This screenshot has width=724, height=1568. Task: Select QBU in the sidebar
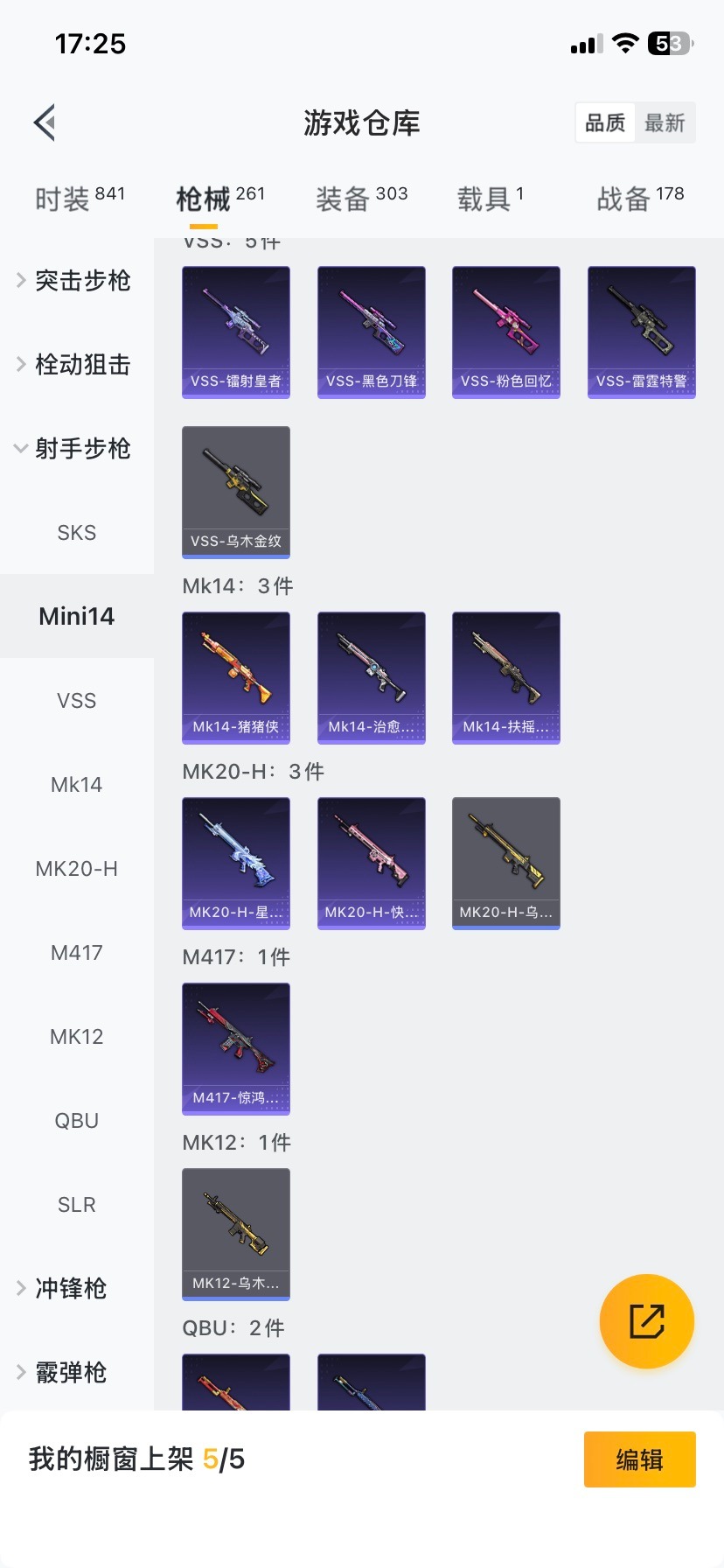coord(77,1121)
